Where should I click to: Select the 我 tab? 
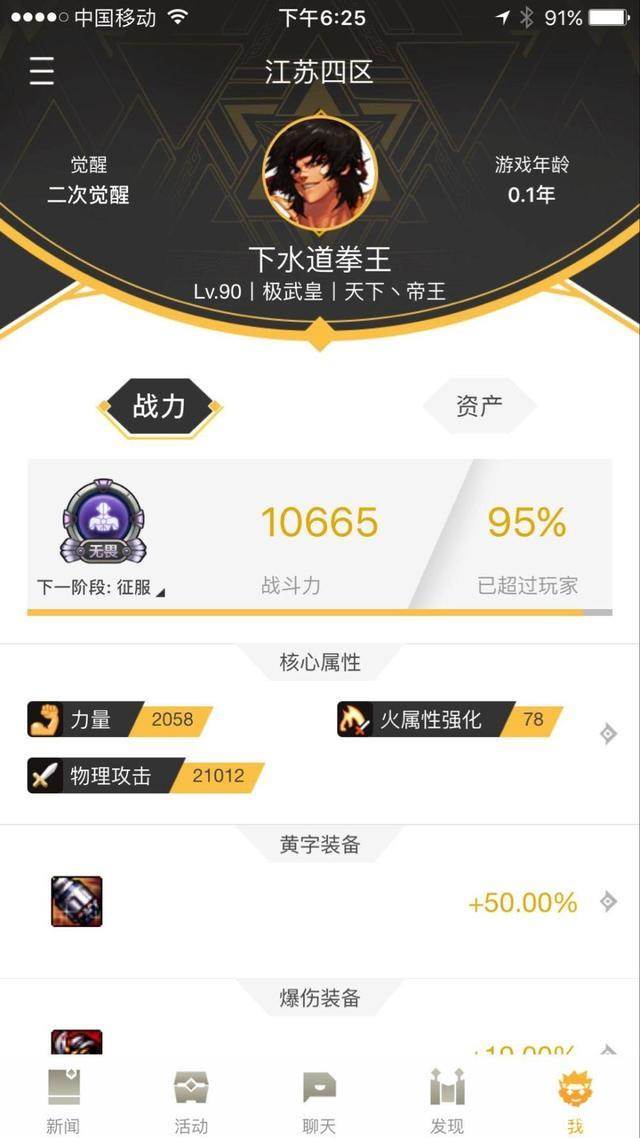[x=575, y=1100]
